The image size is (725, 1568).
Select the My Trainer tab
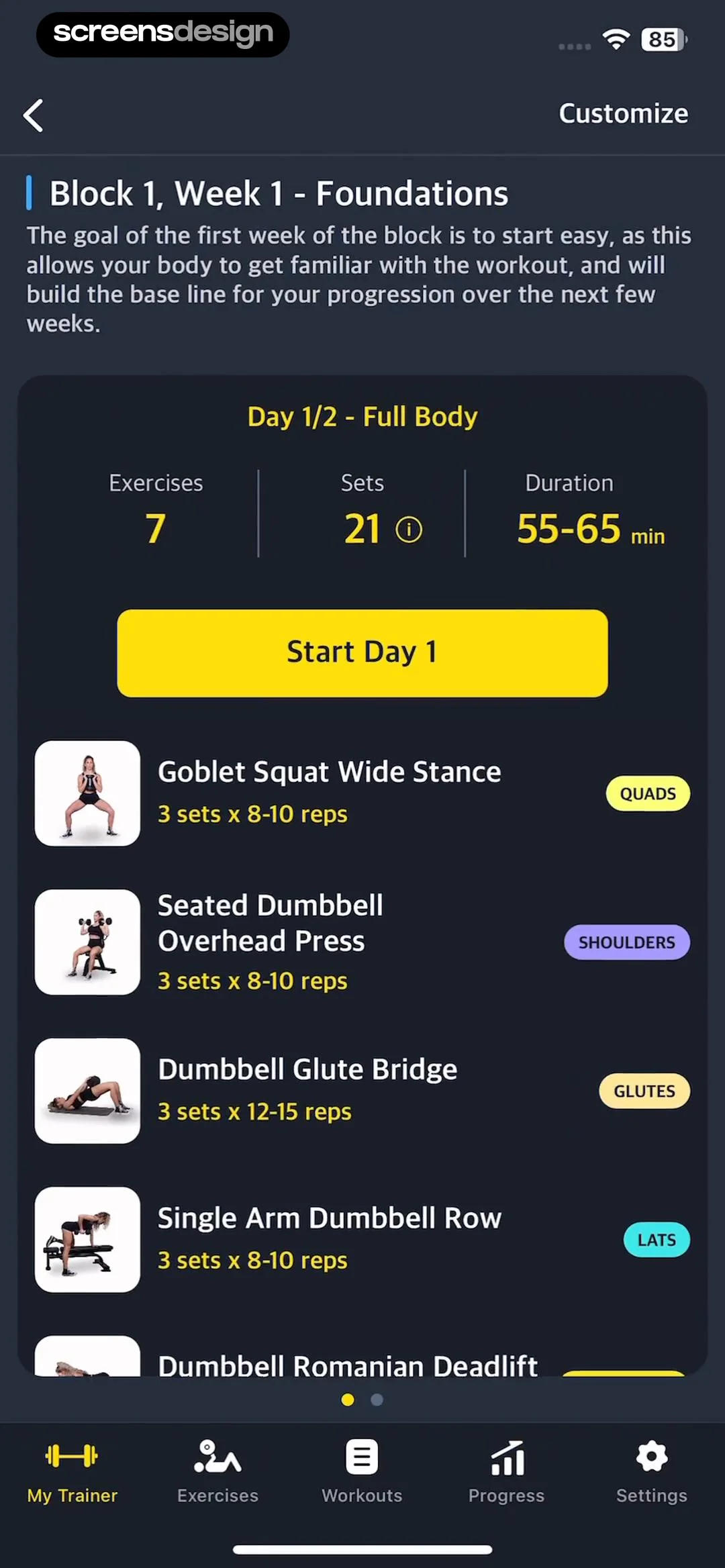[72, 1471]
